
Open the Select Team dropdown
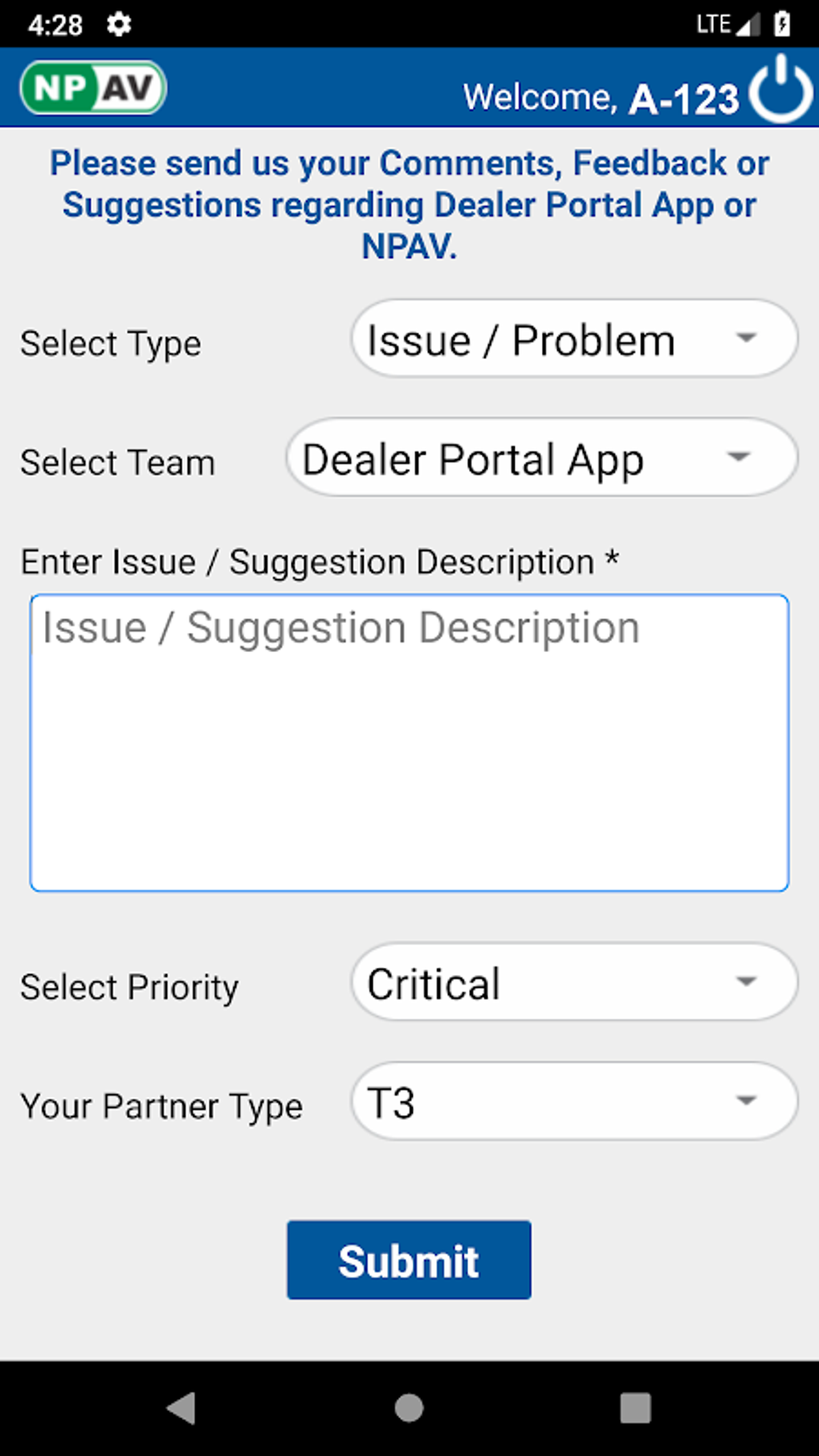pyautogui.click(x=540, y=458)
